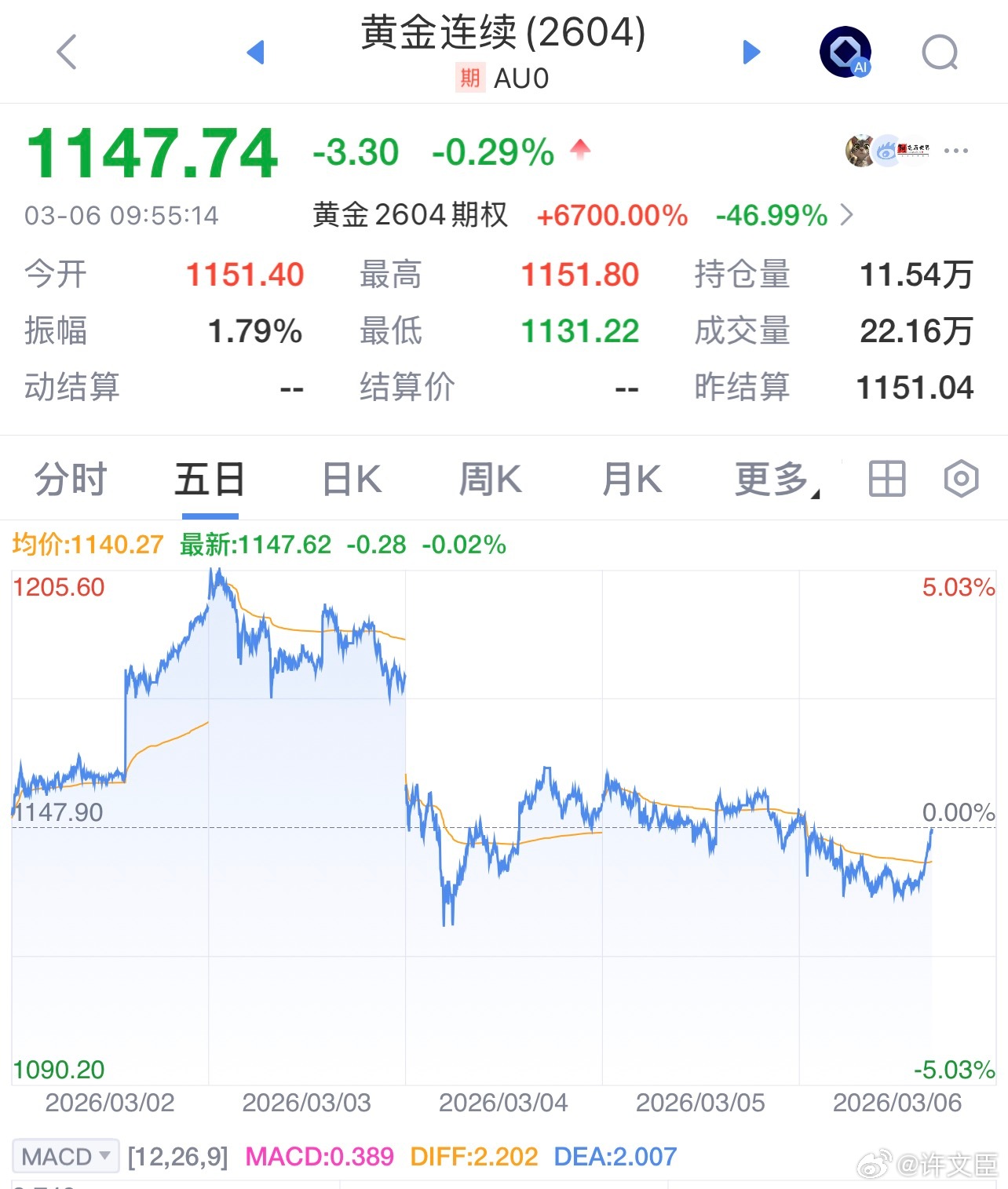Navigate back using the back arrow

tap(67, 52)
